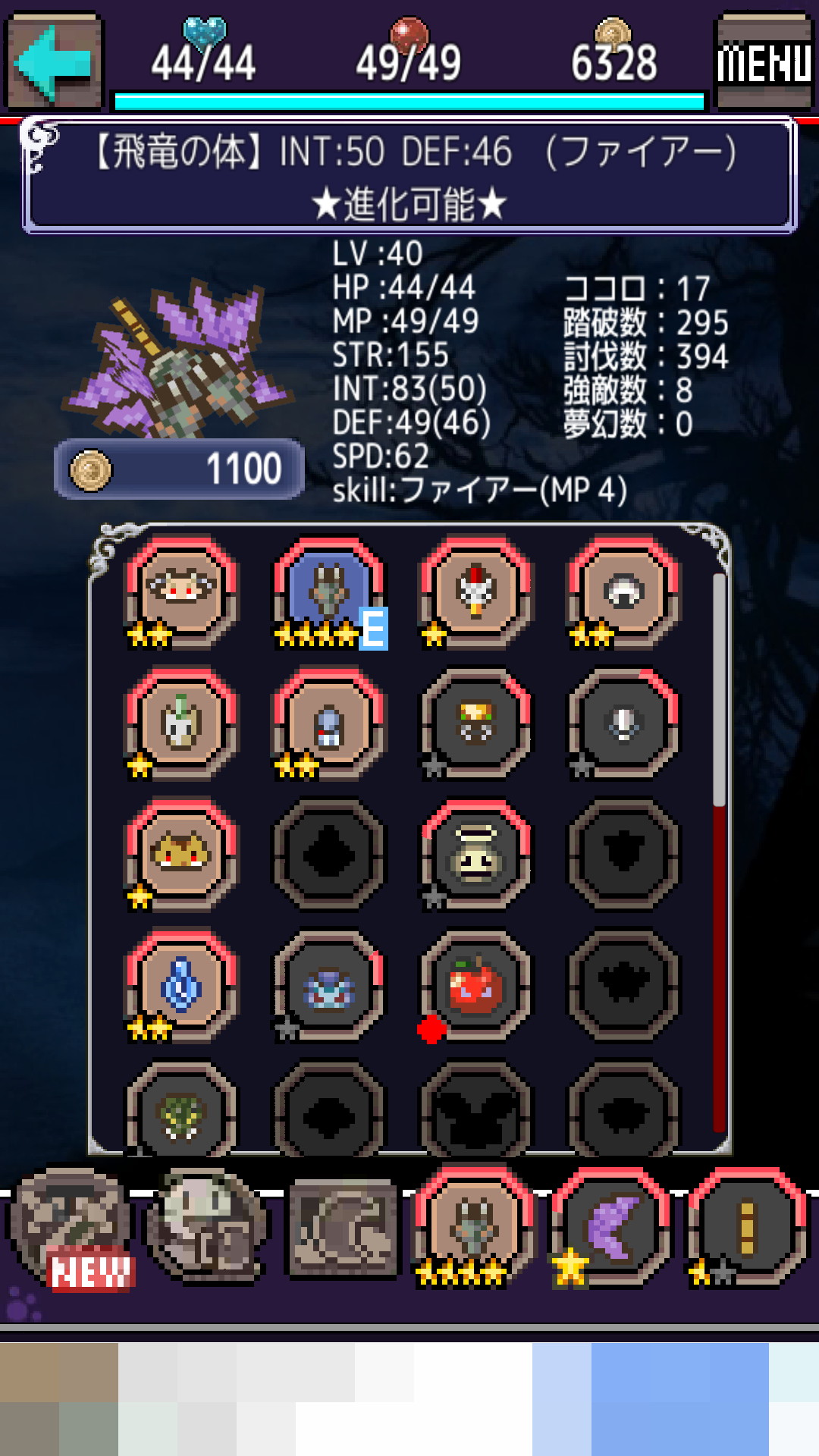Select the haloed skull item
Viewport: 819px width, 1456px height.
click(x=476, y=855)
